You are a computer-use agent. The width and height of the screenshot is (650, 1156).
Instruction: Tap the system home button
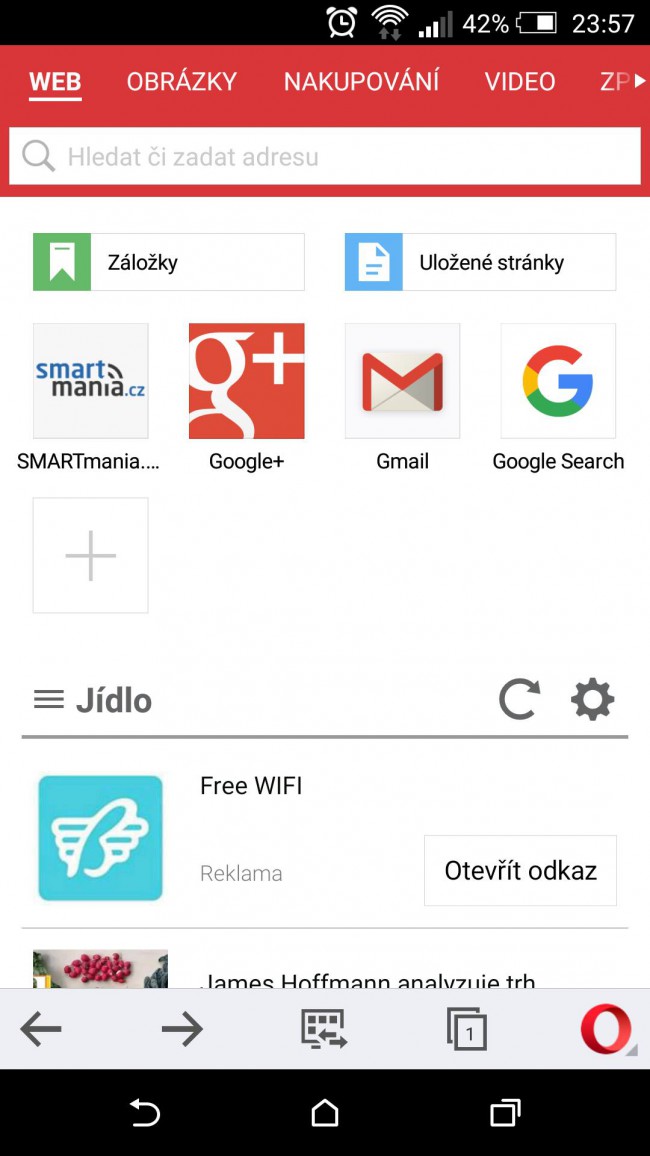point(325,1112)
